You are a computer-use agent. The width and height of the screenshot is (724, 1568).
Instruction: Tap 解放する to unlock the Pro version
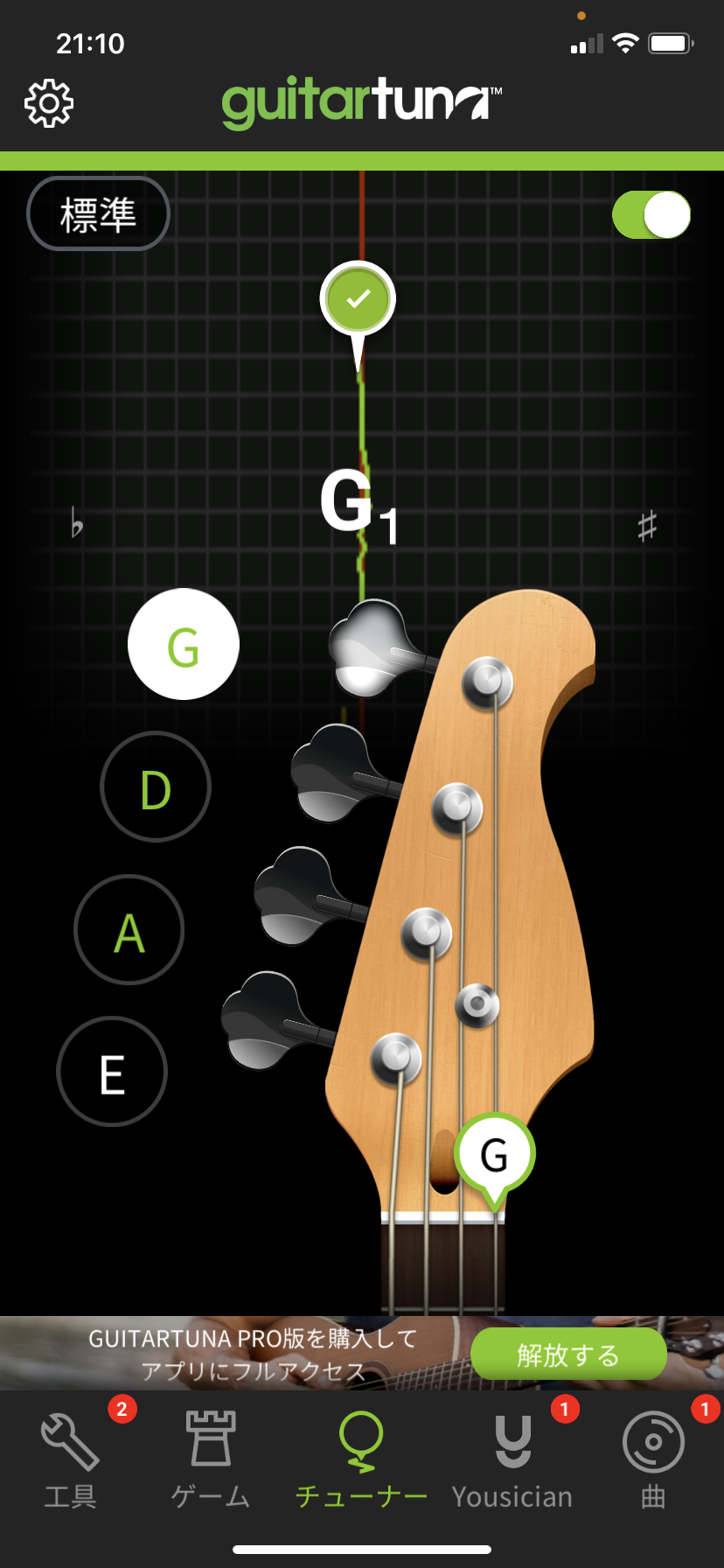tap(568, 1354)
